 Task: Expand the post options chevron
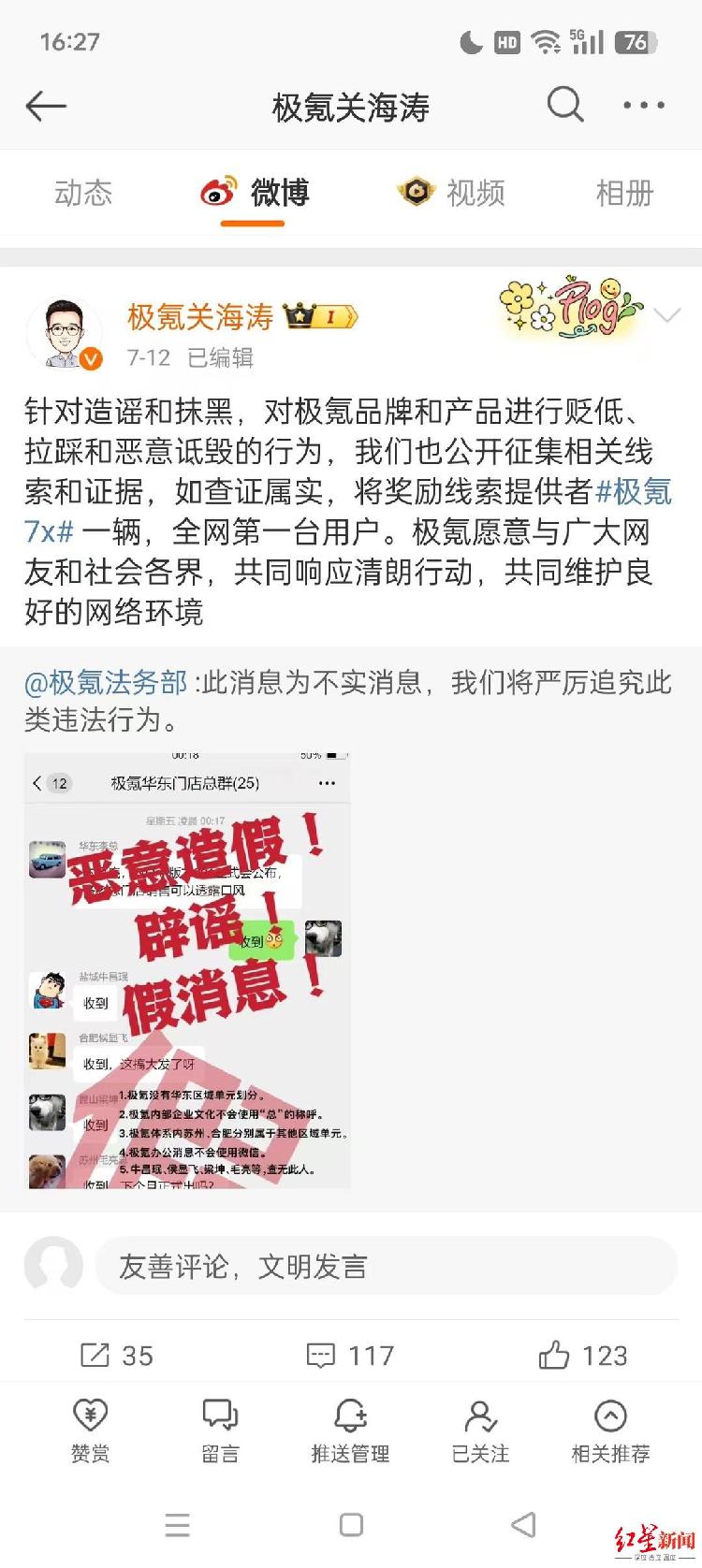point(667,315)
